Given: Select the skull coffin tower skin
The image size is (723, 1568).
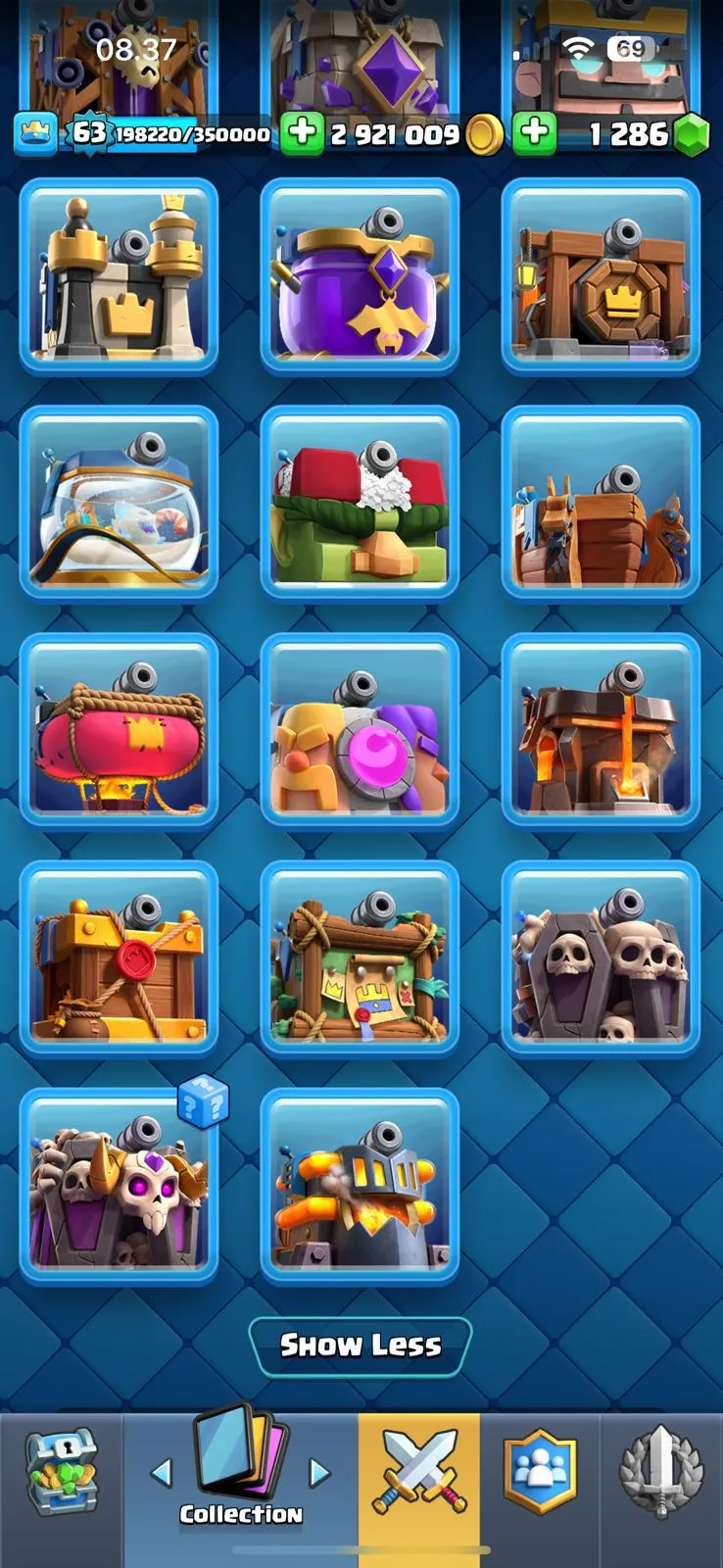Looking at the screenshot, I should [601, 957].
